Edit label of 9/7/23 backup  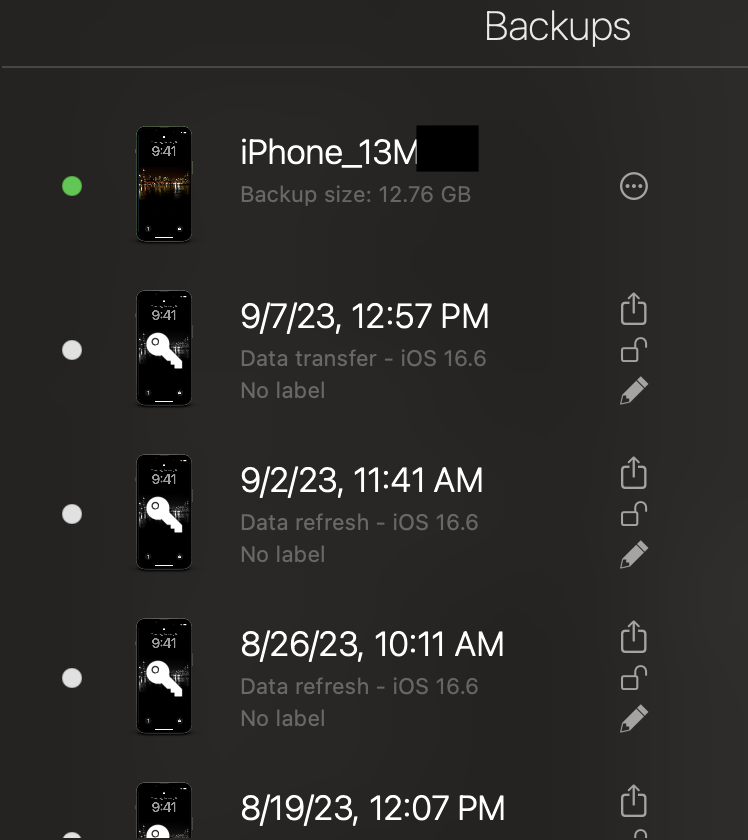(634, 390)
